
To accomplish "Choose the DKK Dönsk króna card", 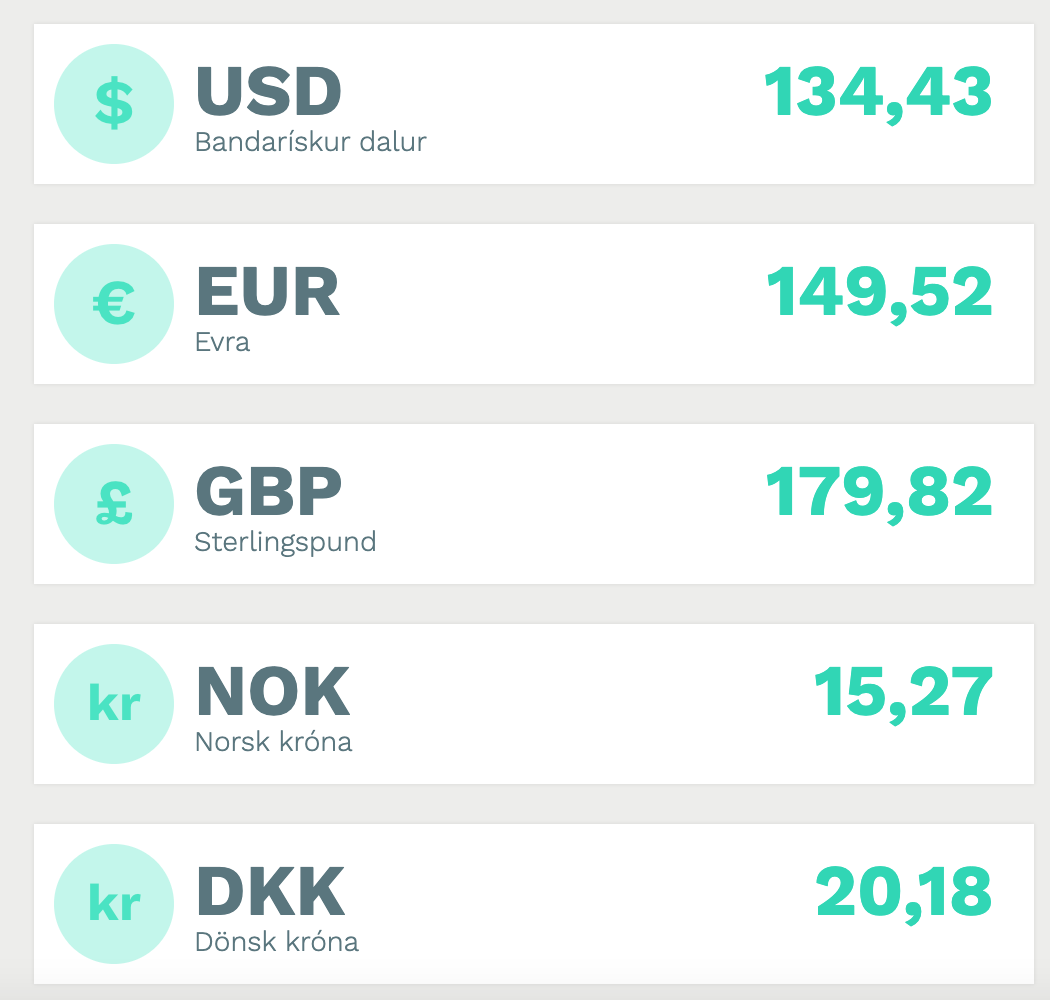I will point(533,904).
